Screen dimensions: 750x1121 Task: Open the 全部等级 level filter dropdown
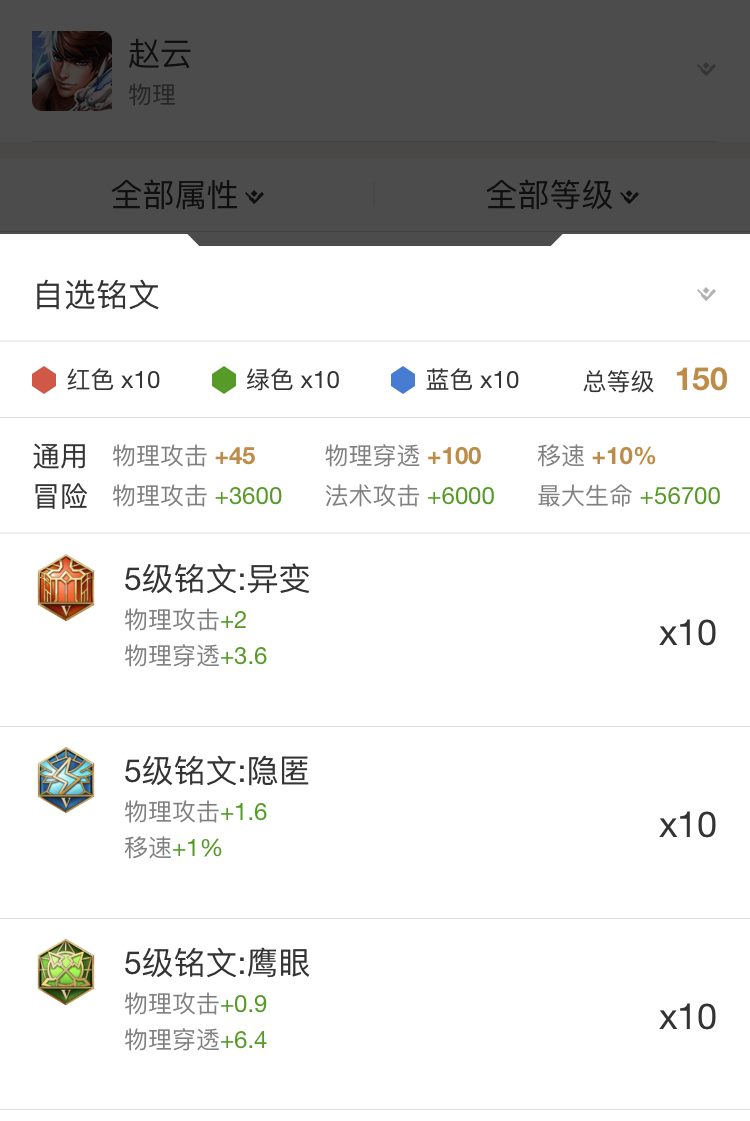tap(562, 196)
